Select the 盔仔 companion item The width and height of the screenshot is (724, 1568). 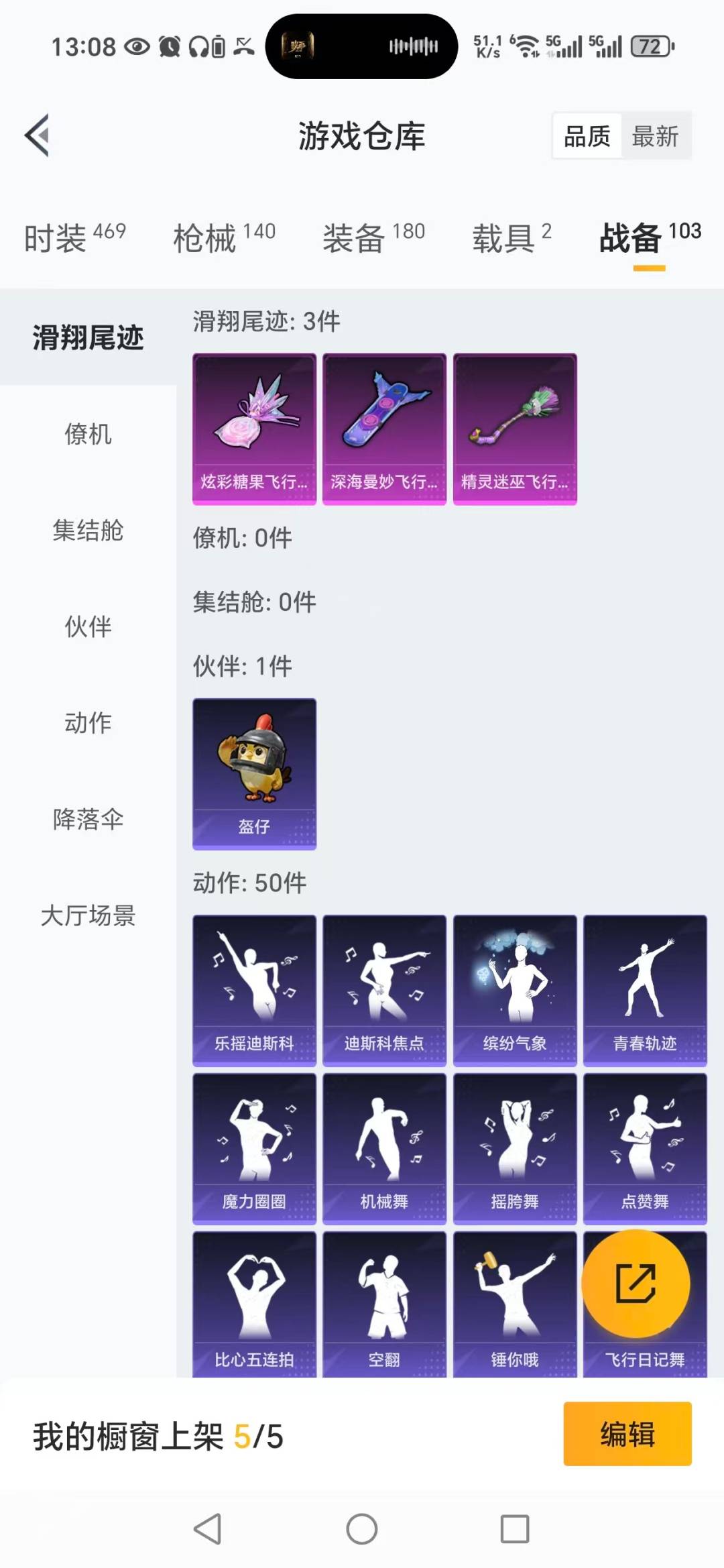(253, 774)
